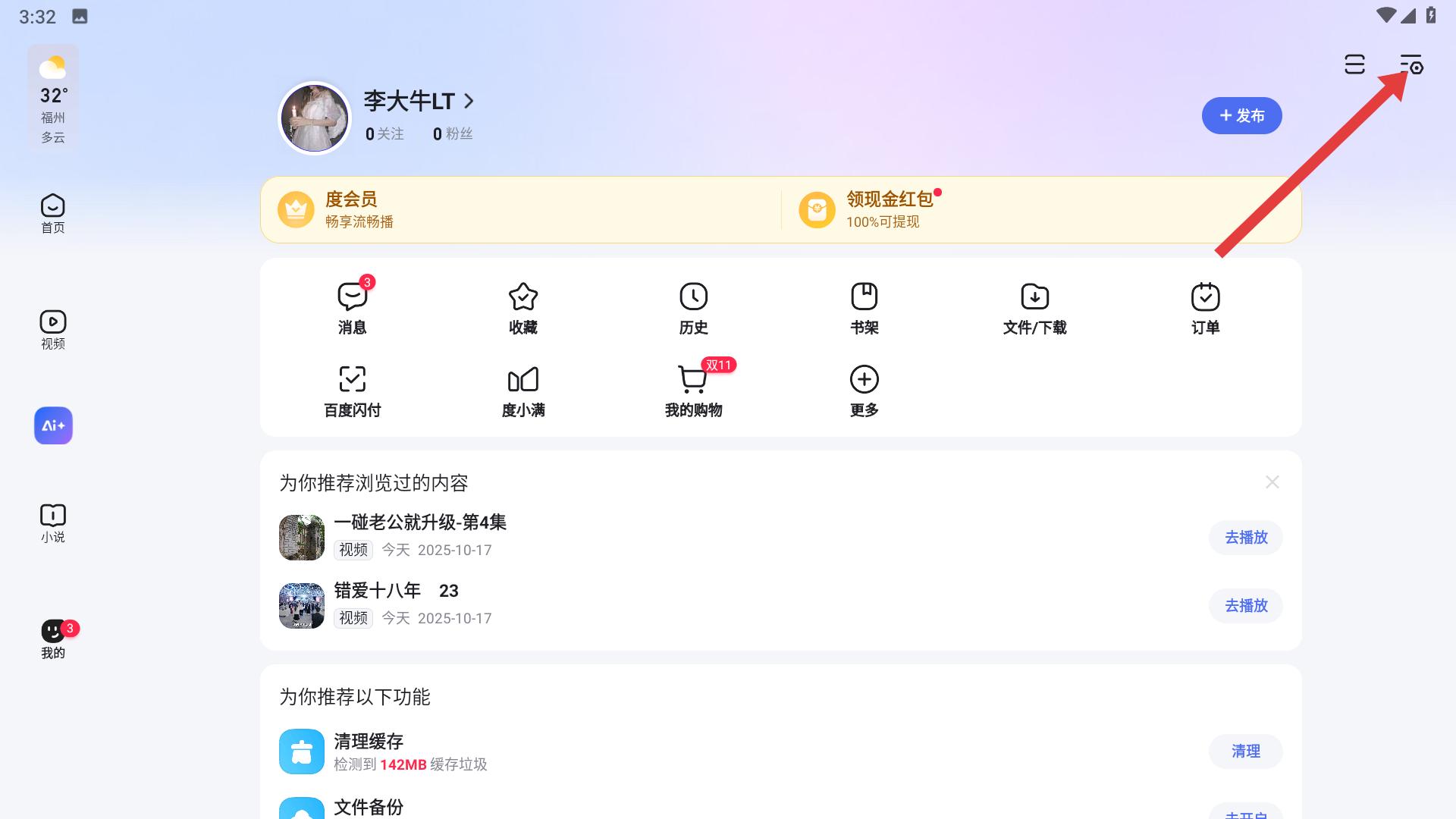
Task: Switch to the 视频 video tab
Action: point(53,329)
